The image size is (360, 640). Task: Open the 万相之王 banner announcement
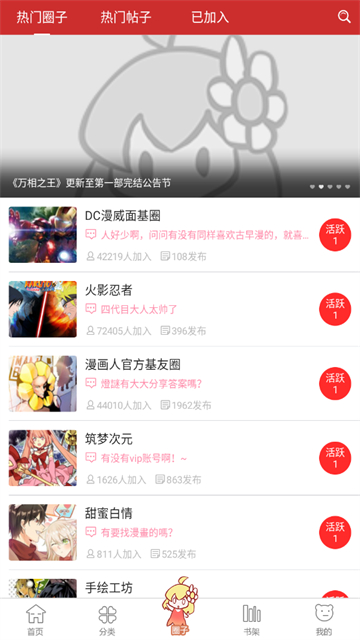point(180,116)
